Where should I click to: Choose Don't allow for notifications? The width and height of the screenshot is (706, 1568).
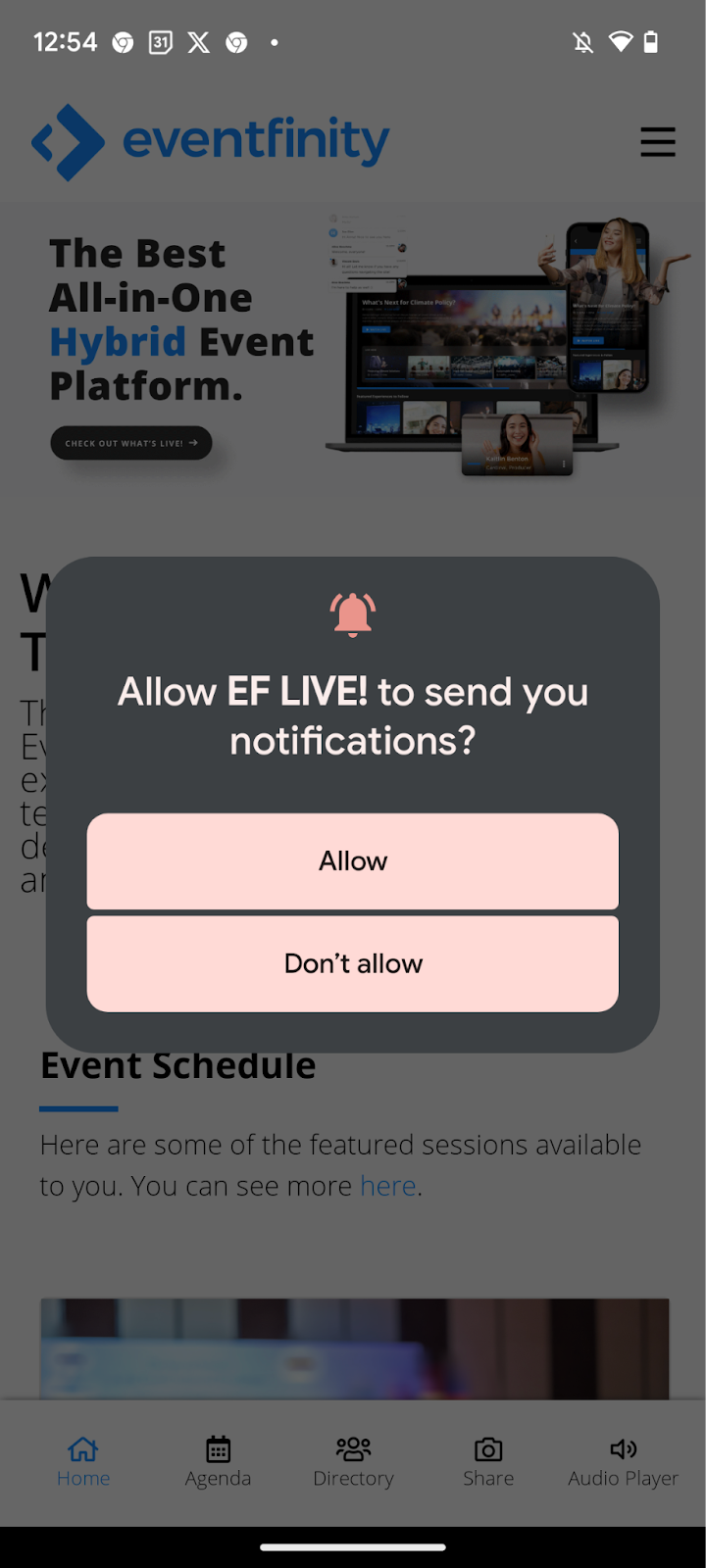[x=353, y=963]
